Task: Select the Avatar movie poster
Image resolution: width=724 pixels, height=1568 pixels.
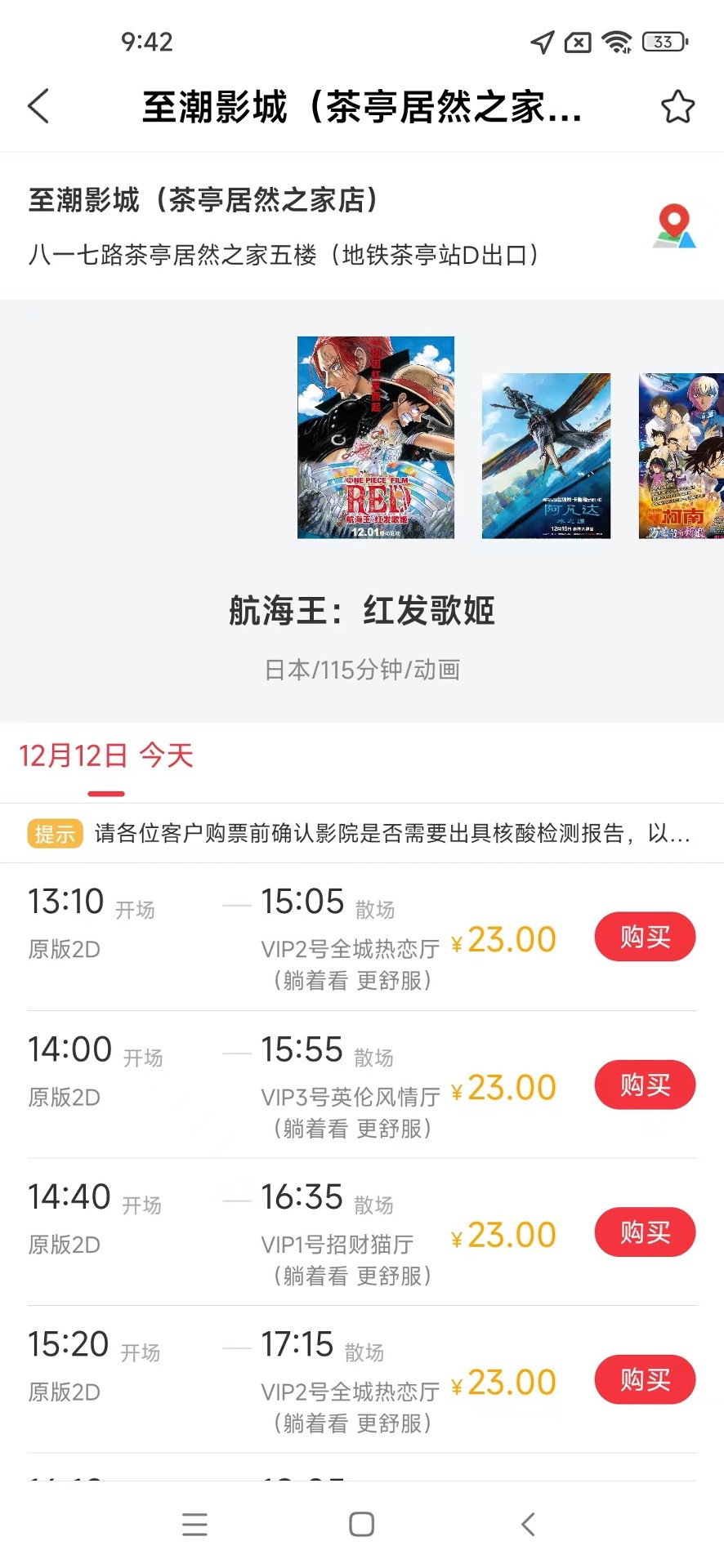Action: point(545,456)
